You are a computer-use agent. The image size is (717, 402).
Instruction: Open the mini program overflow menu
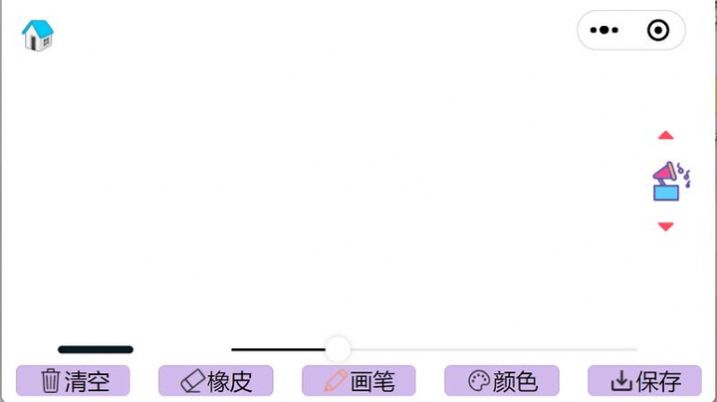click(604, 31)
